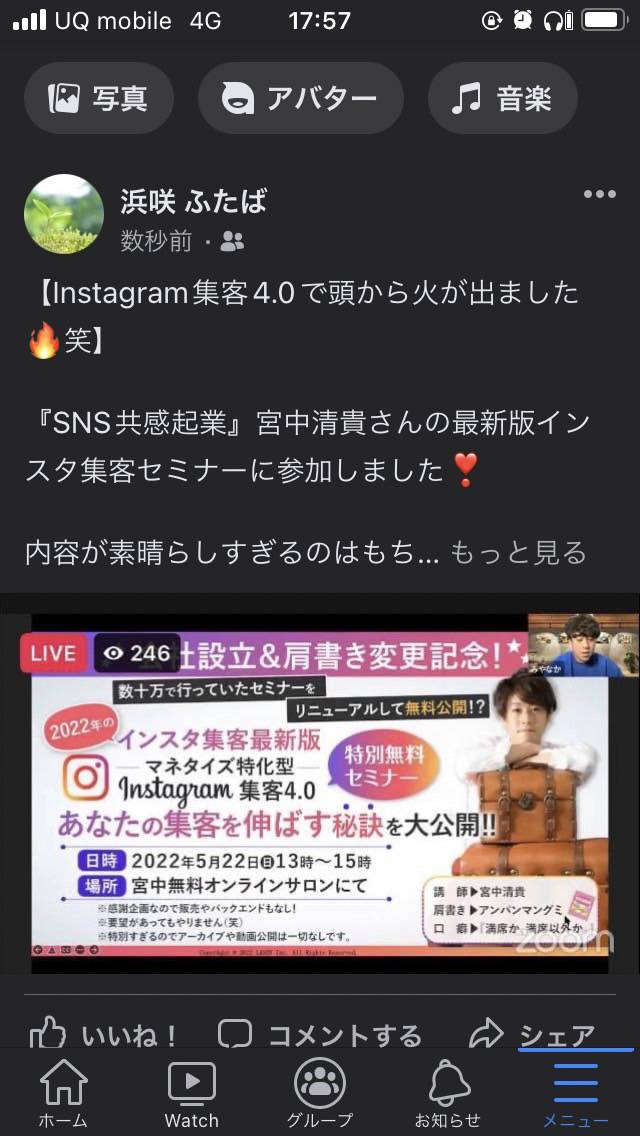
Task: Share the post via シェア
Action: click(532, 1035)
